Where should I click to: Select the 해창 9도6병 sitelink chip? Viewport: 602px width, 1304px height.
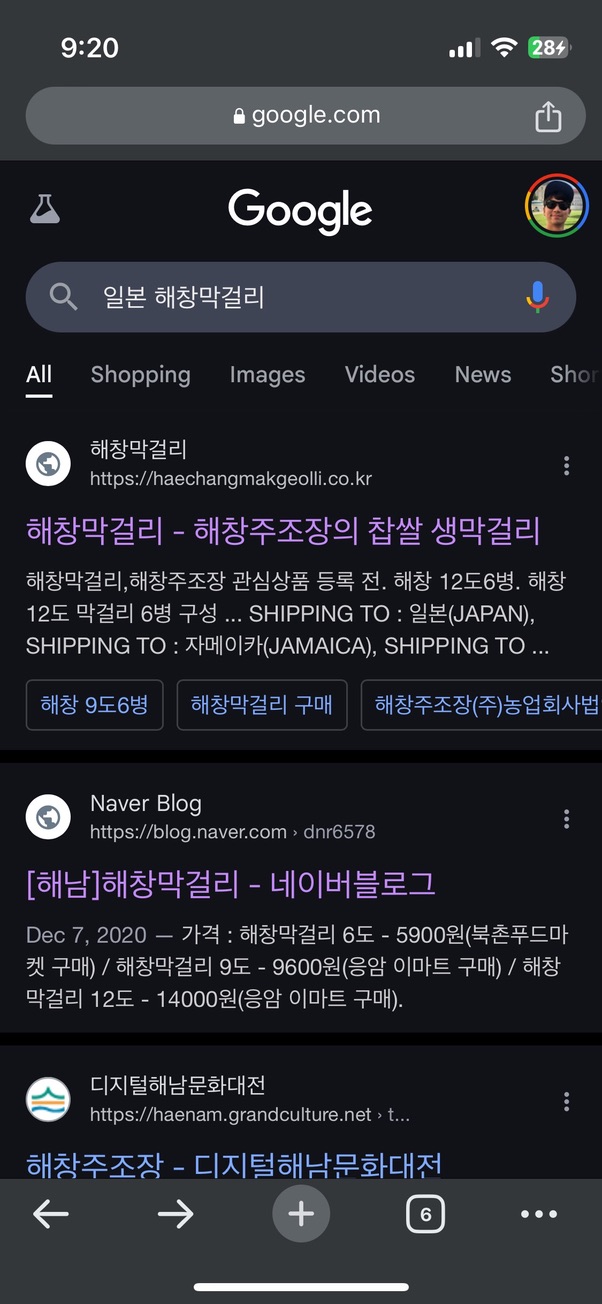tap(95, 705)
